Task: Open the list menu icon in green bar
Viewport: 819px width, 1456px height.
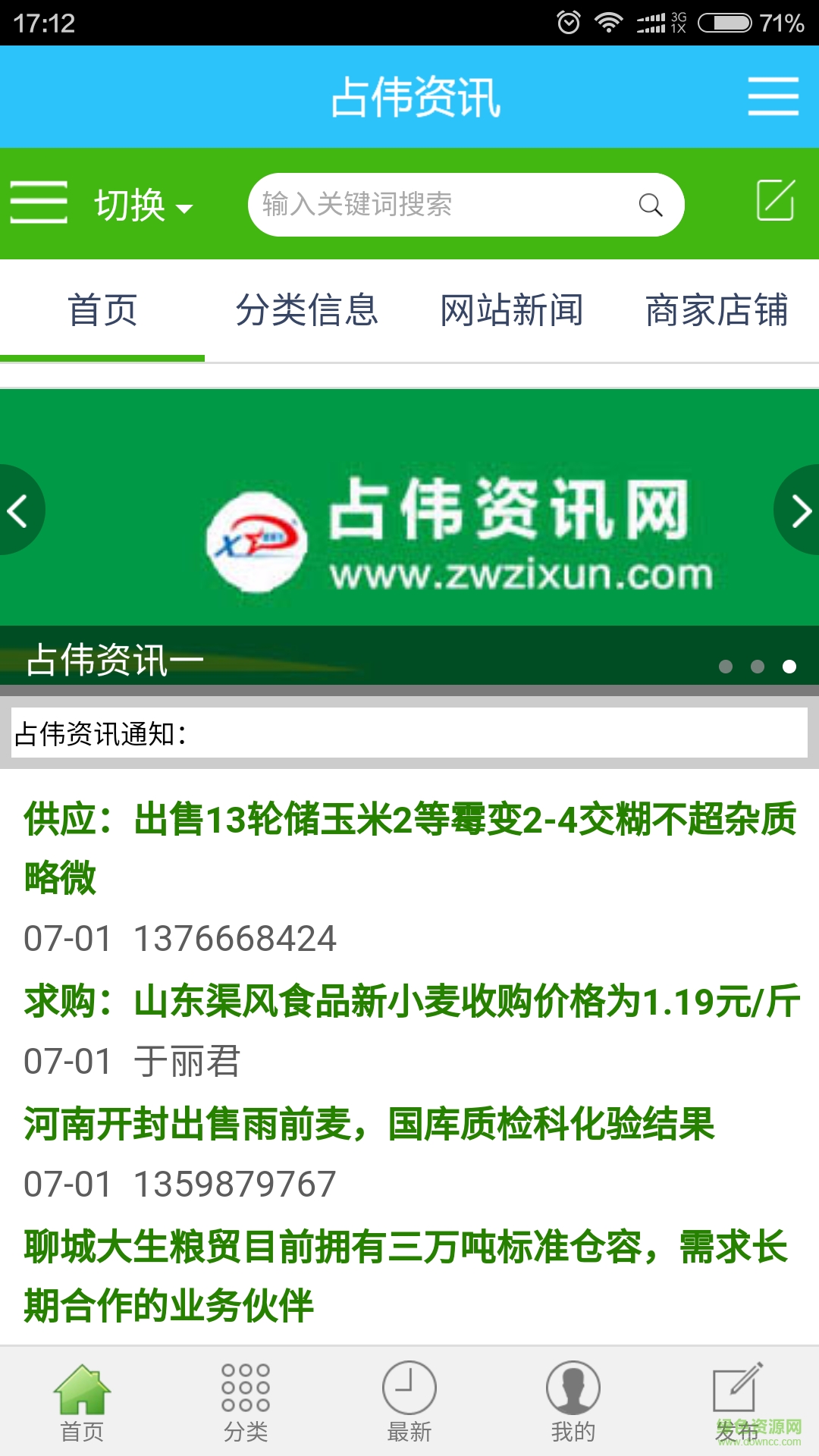Action: (39, 202)
